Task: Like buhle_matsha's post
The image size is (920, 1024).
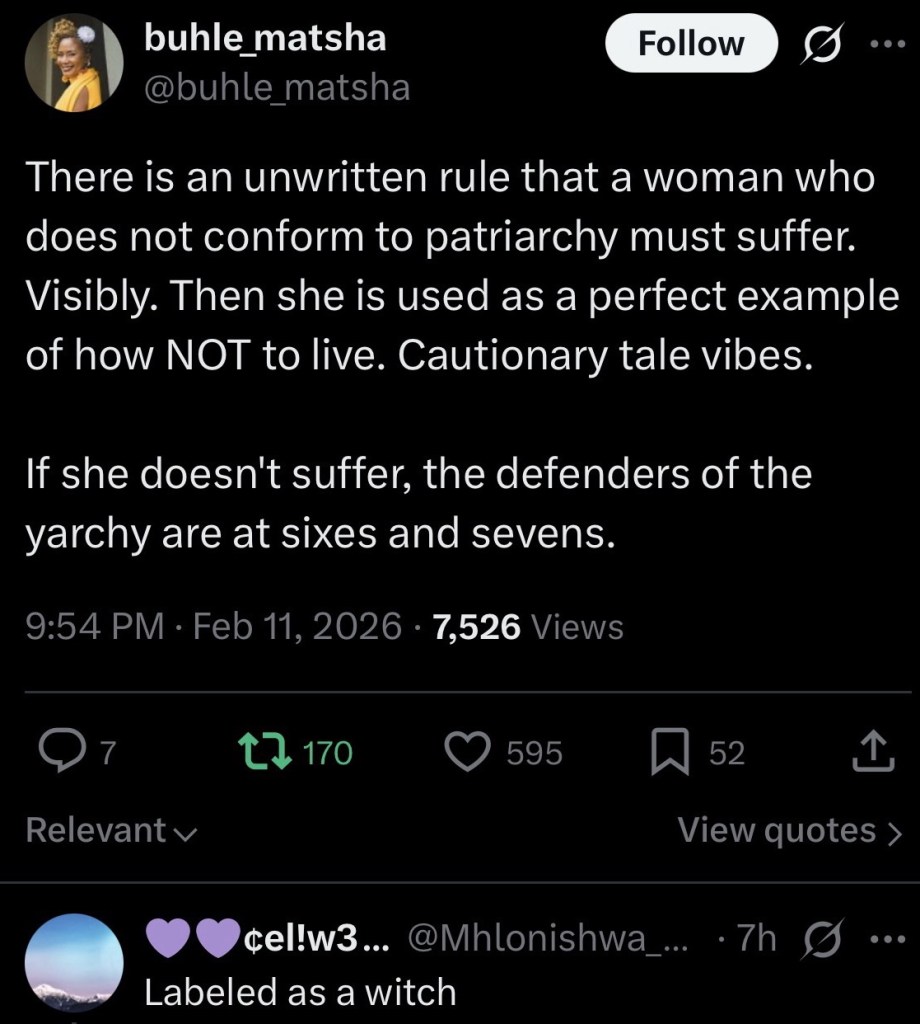Action: point(465,753)
